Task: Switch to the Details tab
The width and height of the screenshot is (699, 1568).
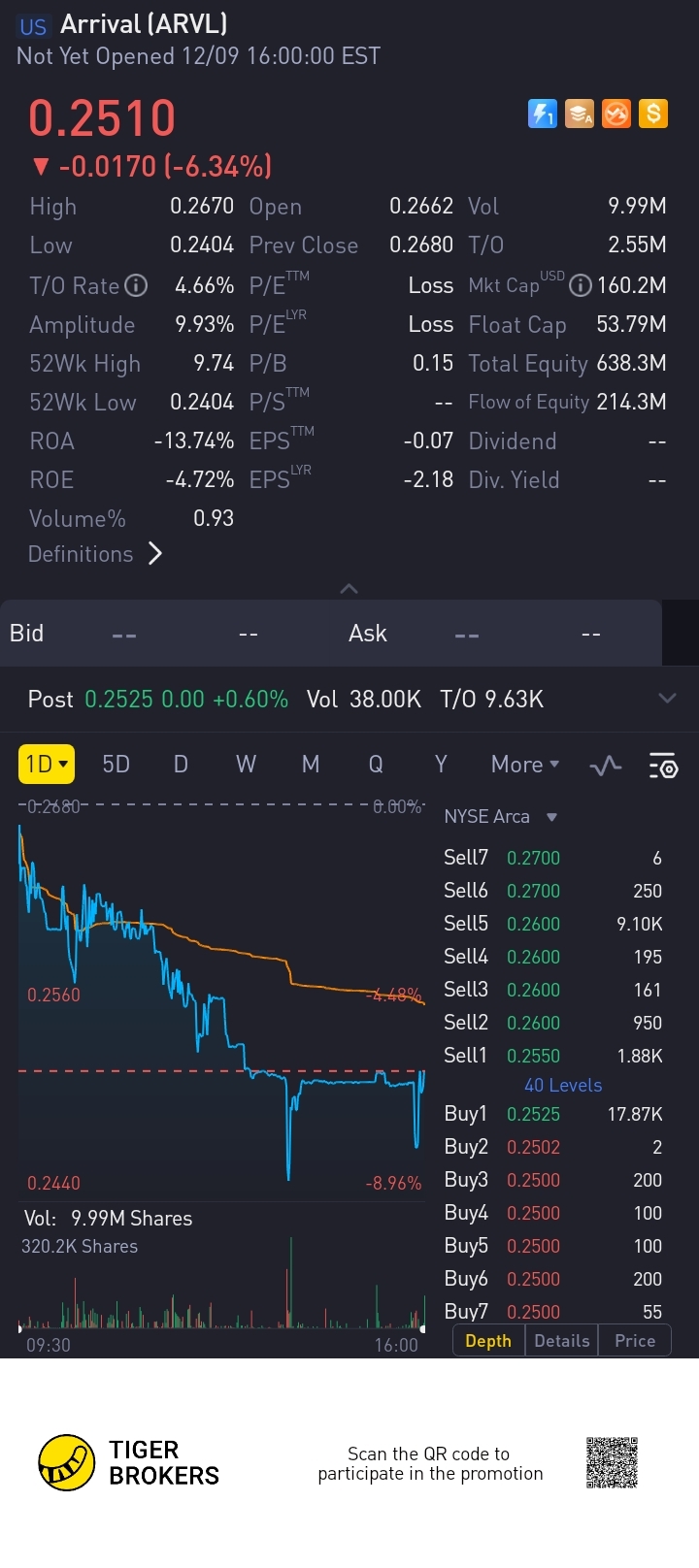Action: (561, 1341)
